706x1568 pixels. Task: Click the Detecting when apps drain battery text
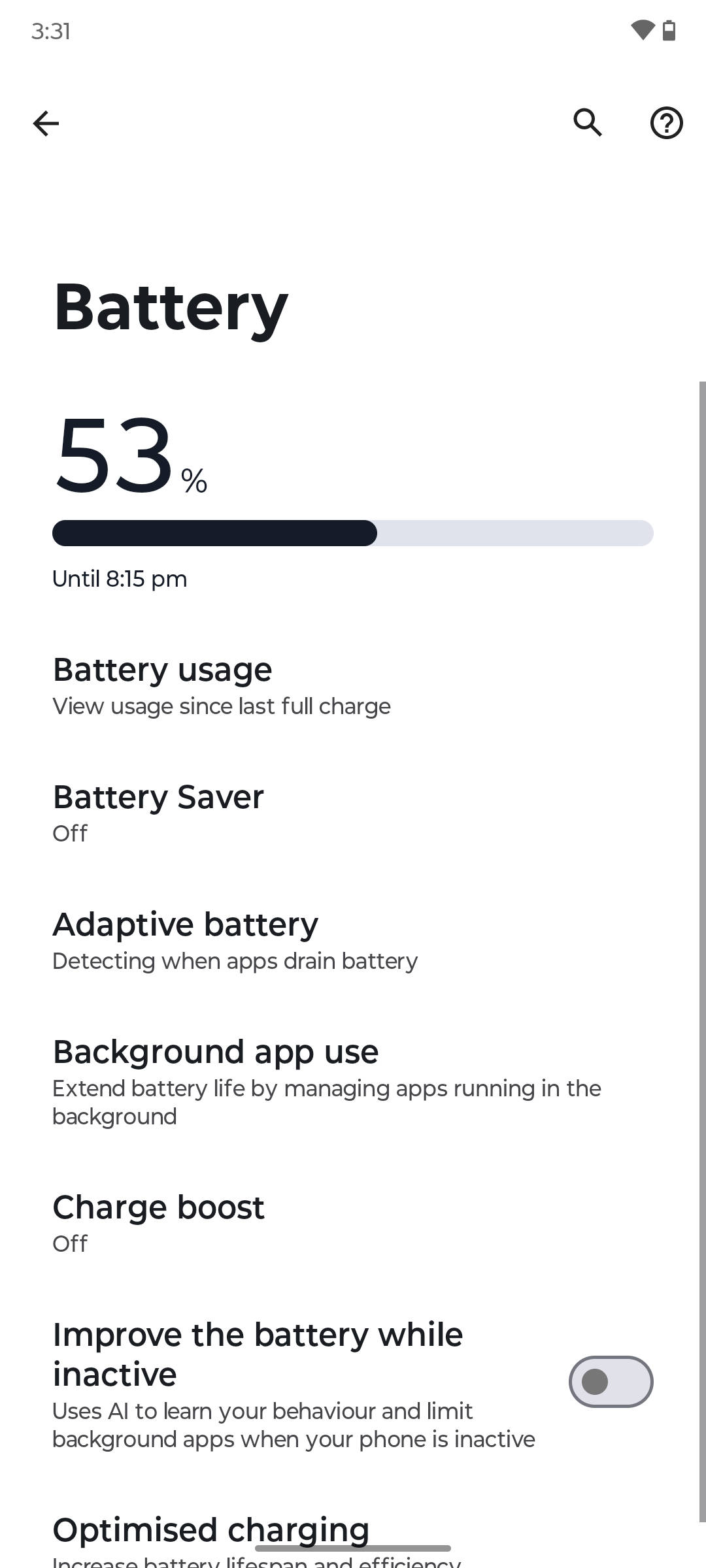[235, 961]
